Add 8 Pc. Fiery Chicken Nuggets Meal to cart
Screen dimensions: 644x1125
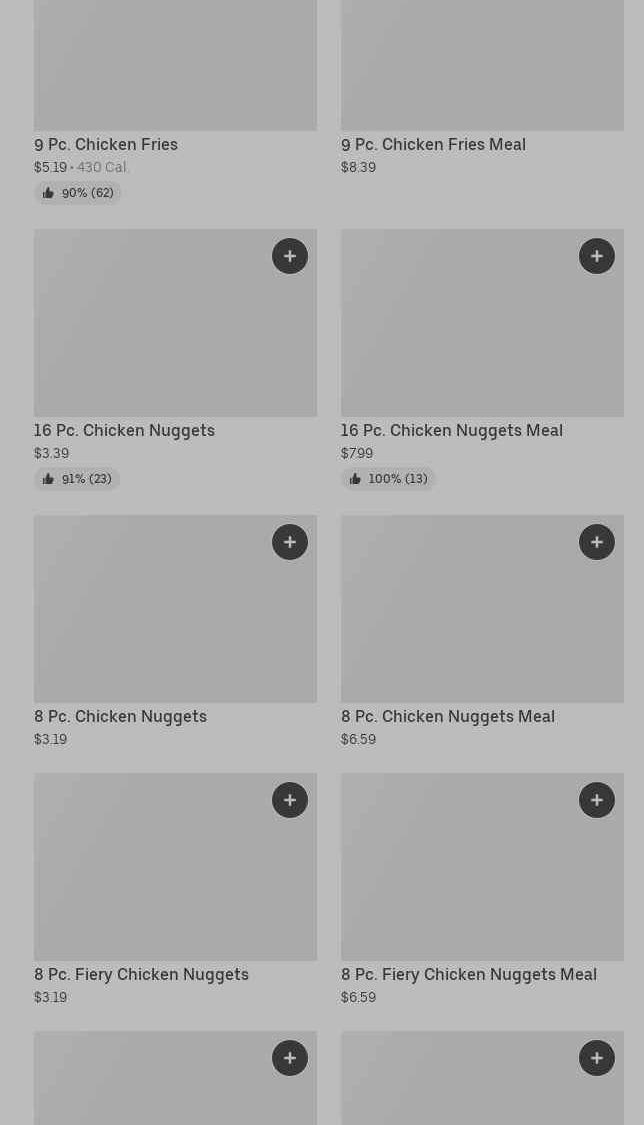[x=597, y=800]
